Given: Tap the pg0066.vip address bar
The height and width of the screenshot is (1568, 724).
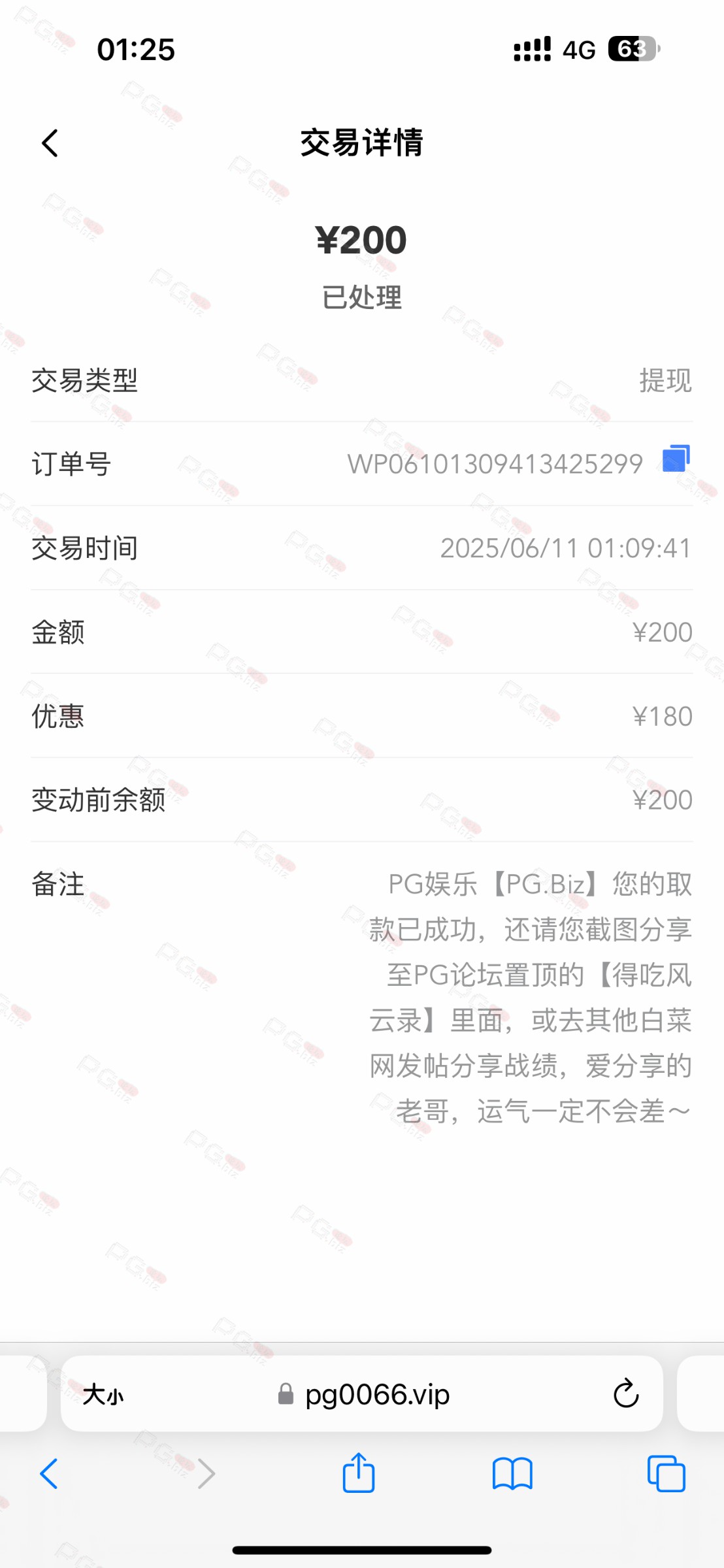Looking at the screenshot, I should pyautogui.click(x=363, y=1395).
